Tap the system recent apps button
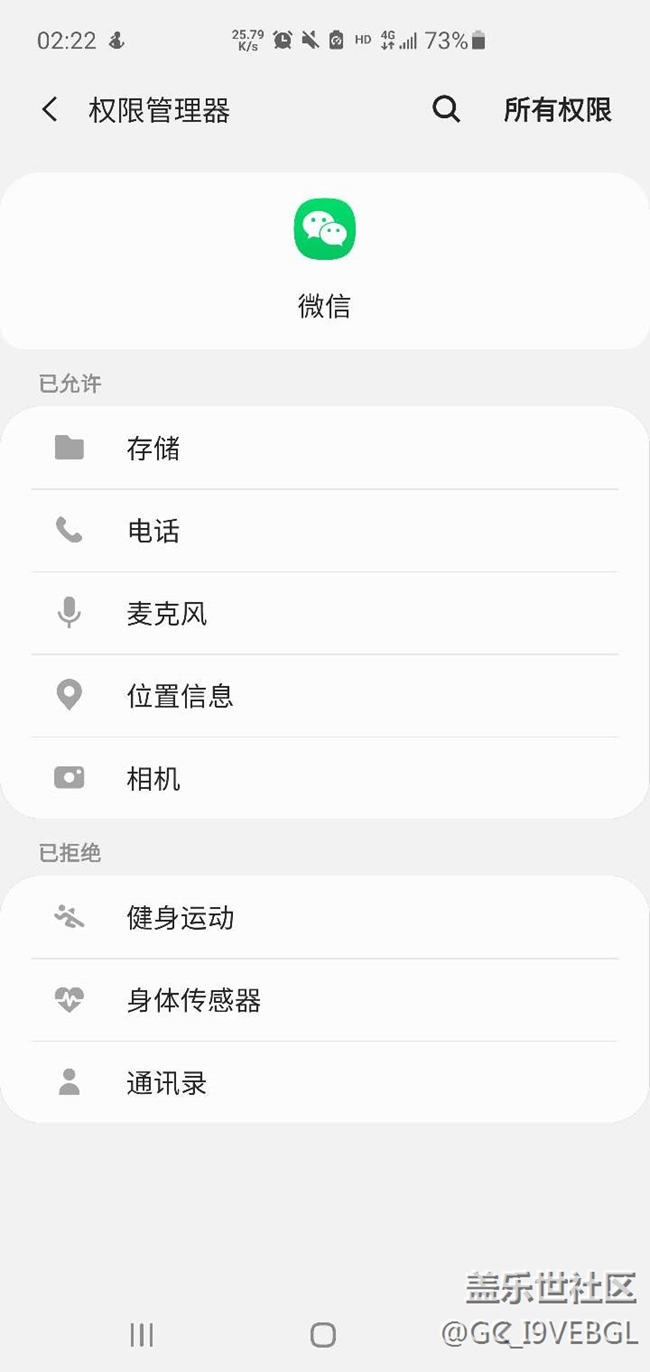Image resolution: width=650 pixels, height=1372 pixels. click(142, 1334)
